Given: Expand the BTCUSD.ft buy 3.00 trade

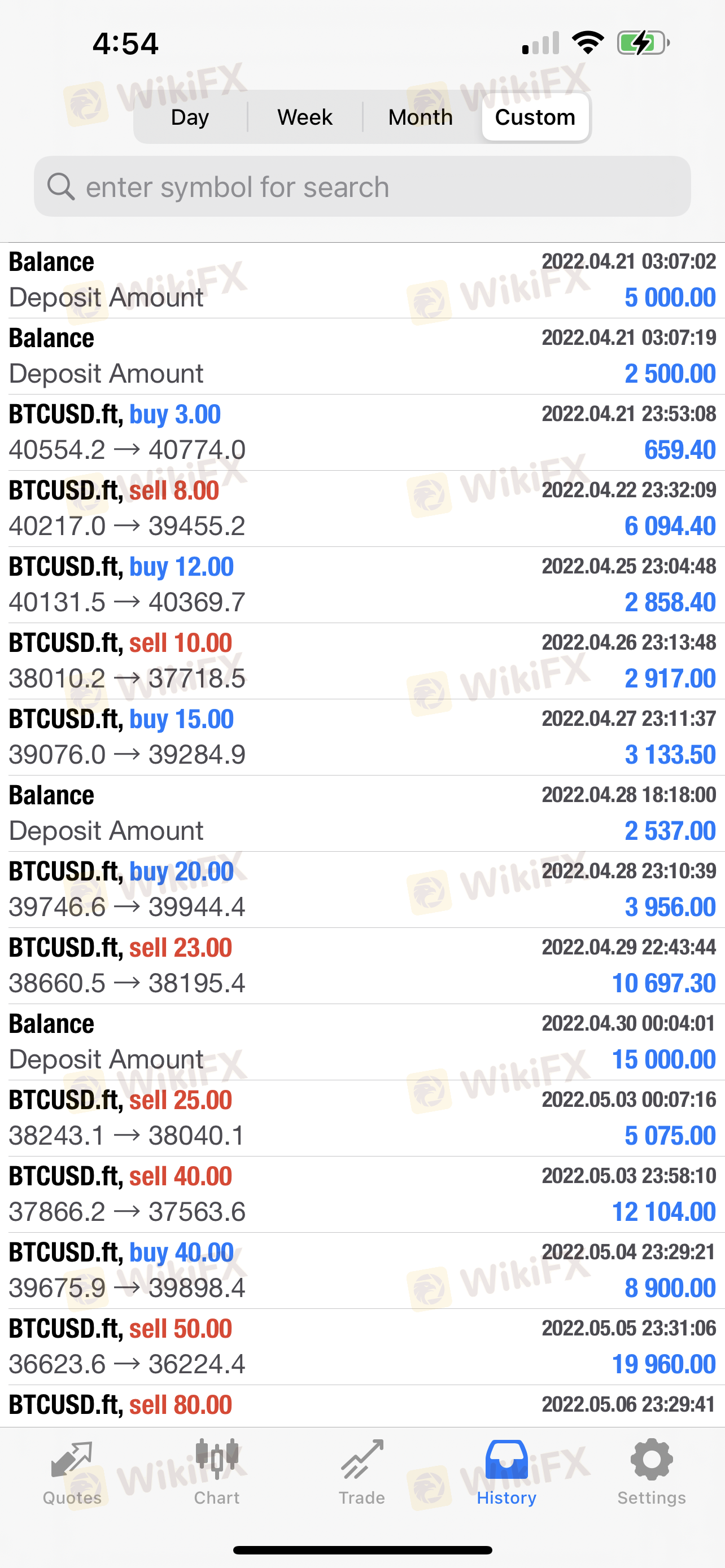Looking at the screenshot, I should click(362, 432).
